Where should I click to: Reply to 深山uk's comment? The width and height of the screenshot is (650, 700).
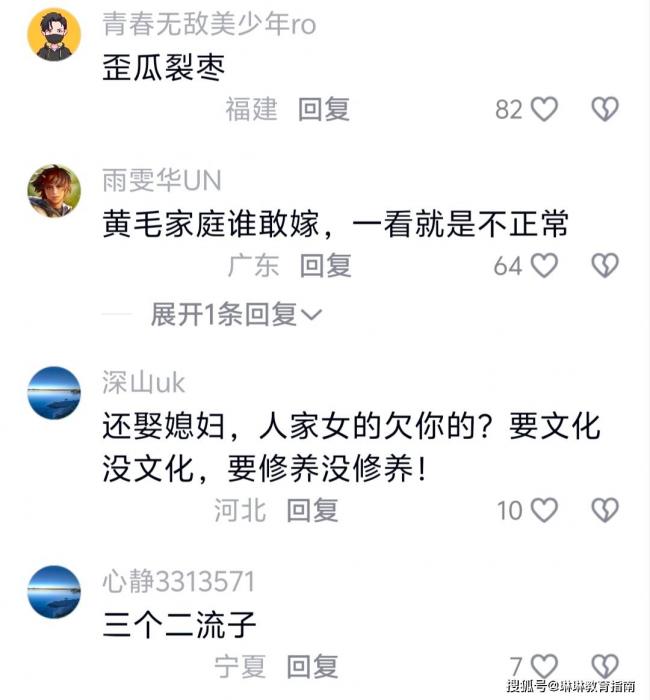click(x=312, y=510)
